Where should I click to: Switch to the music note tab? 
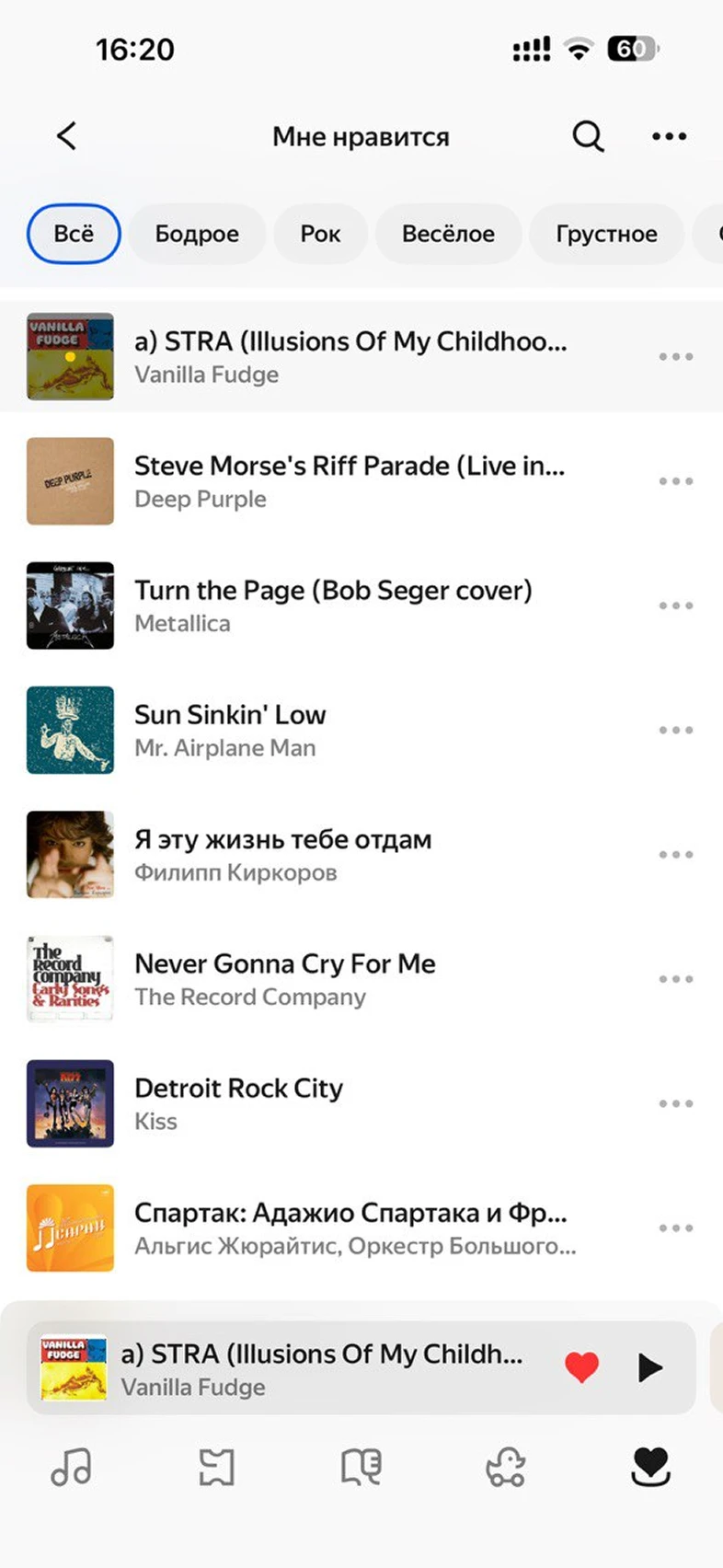click(x=71, y=1467)
